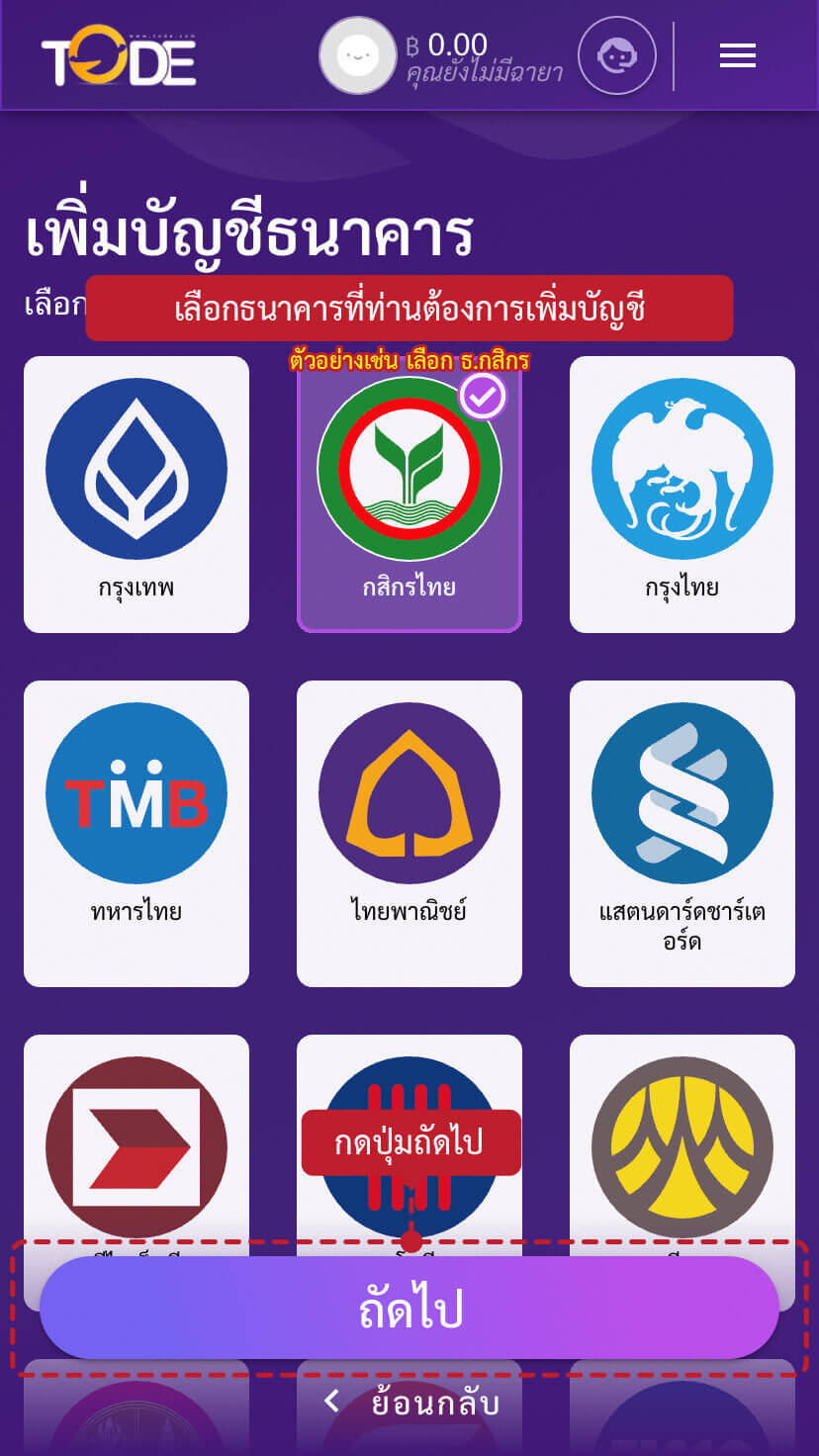819x1456 pixels.
Task: Choose the ไทยพาณิชย์ bank card
Action: point(409,832)
